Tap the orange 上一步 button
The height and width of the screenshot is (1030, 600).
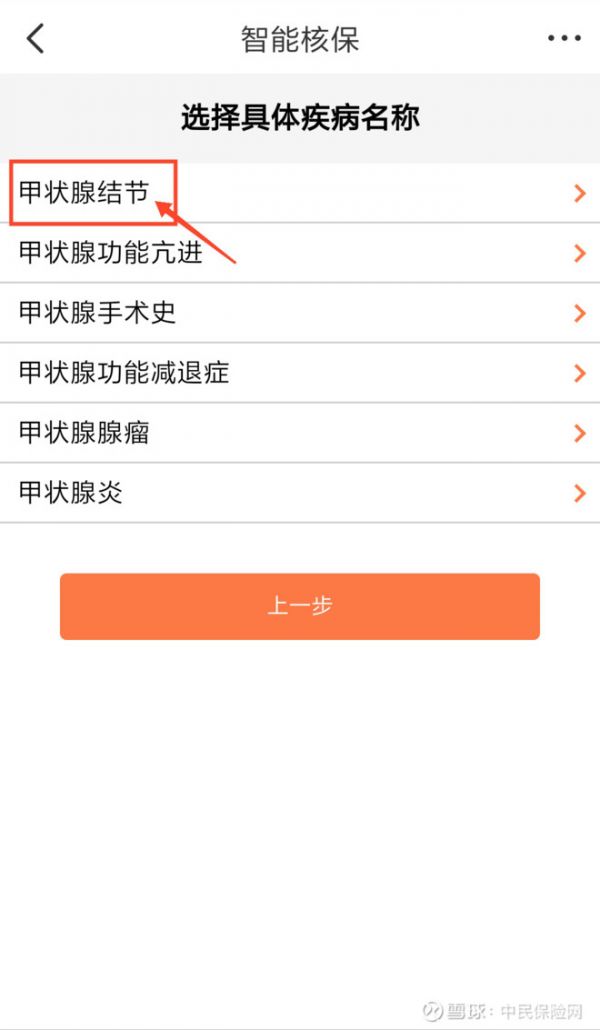300,606
